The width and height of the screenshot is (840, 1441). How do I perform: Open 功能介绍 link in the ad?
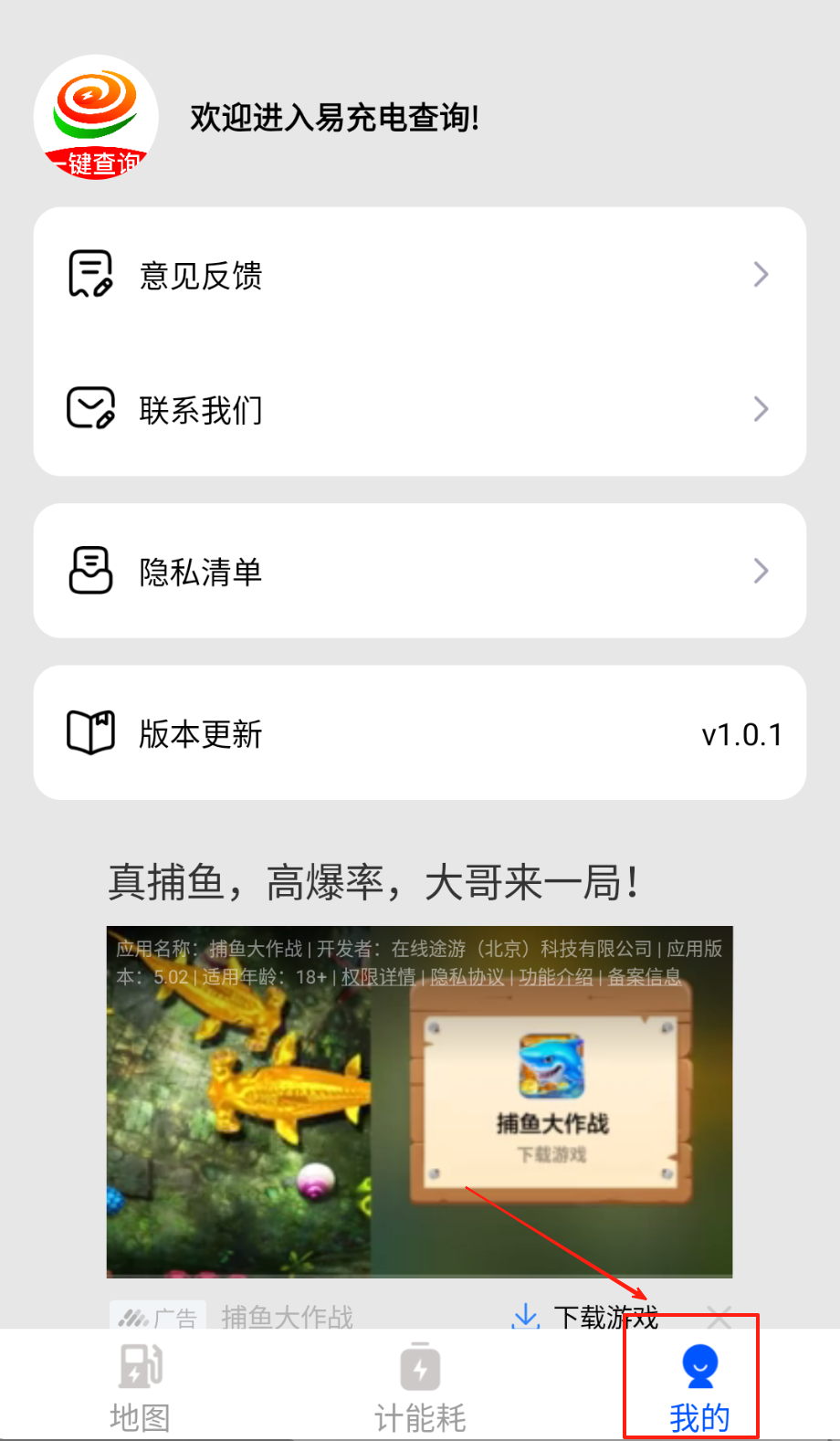coord(556,977)
